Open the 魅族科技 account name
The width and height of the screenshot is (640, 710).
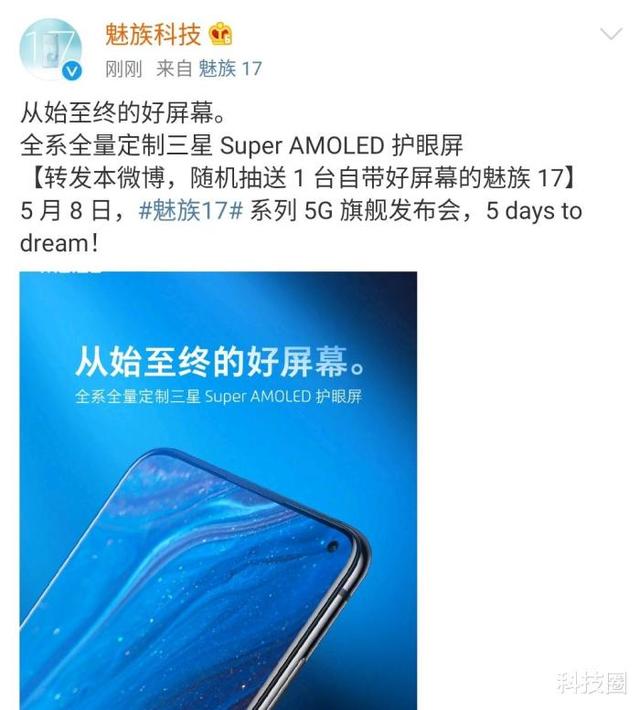(153, 35)
